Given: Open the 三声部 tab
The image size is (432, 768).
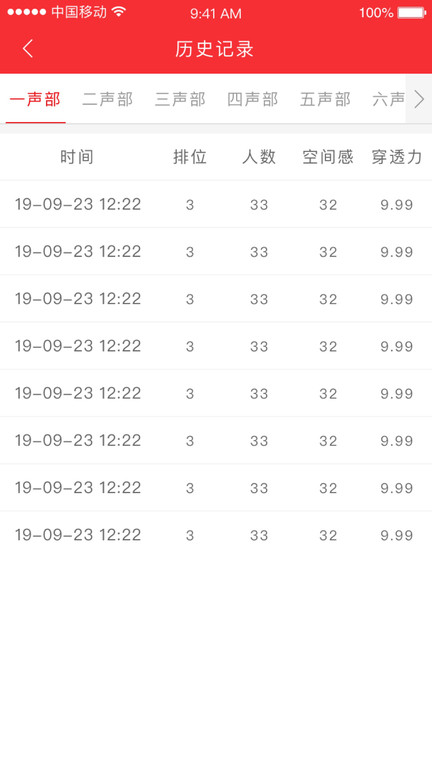Looking at the screenshot, I should [180, 99].
